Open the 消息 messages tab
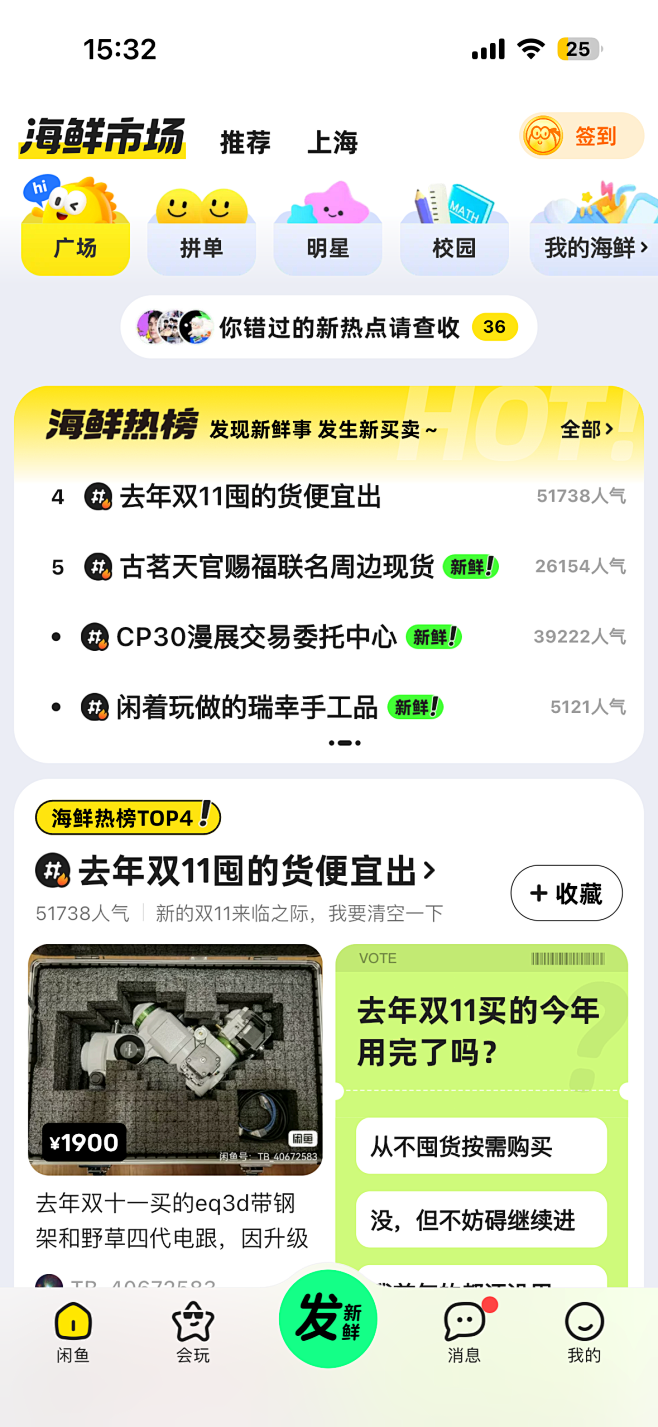The image size is (658, 1427). click(x=464, y=1333)
